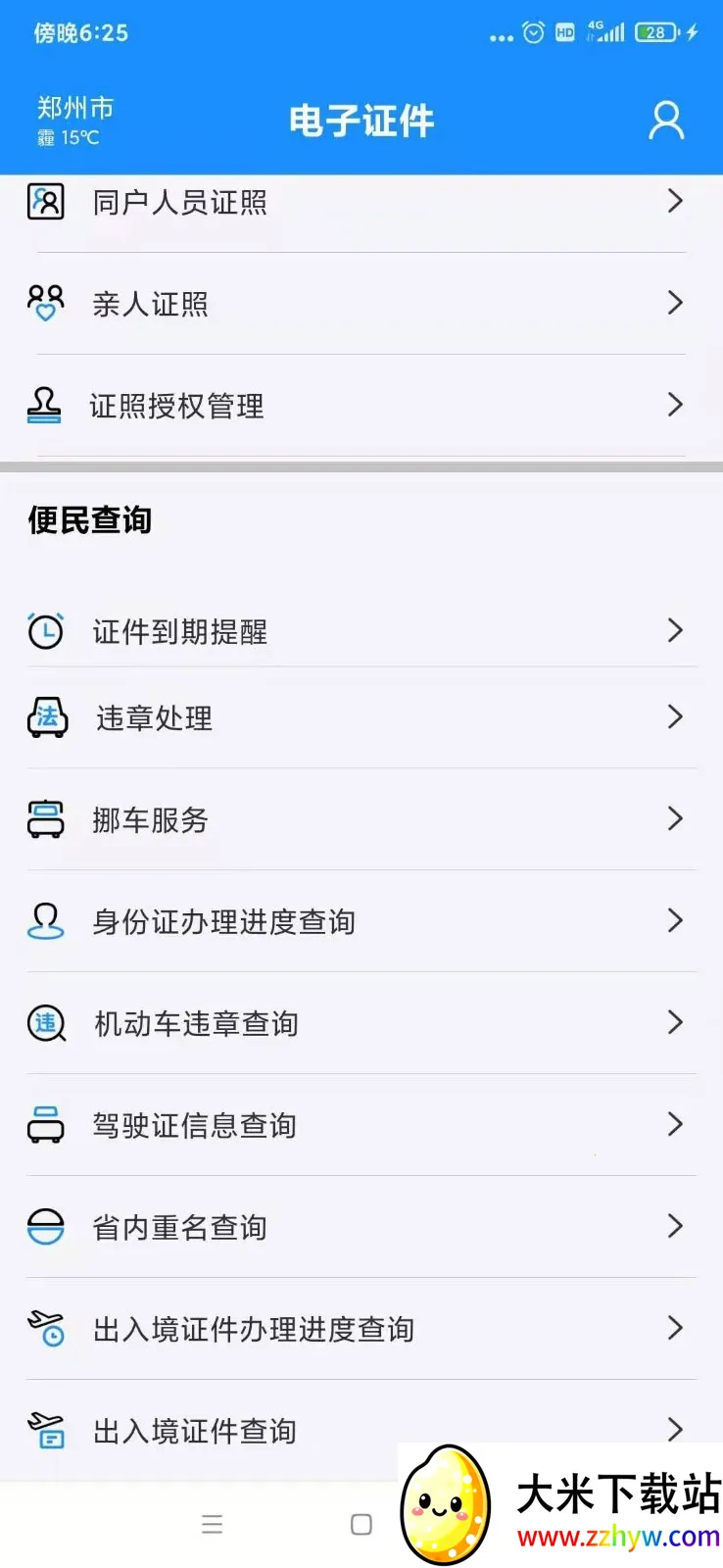Select the person icon beside 身份证办理进度查询

pyautogui.click(x=45, y=921)
